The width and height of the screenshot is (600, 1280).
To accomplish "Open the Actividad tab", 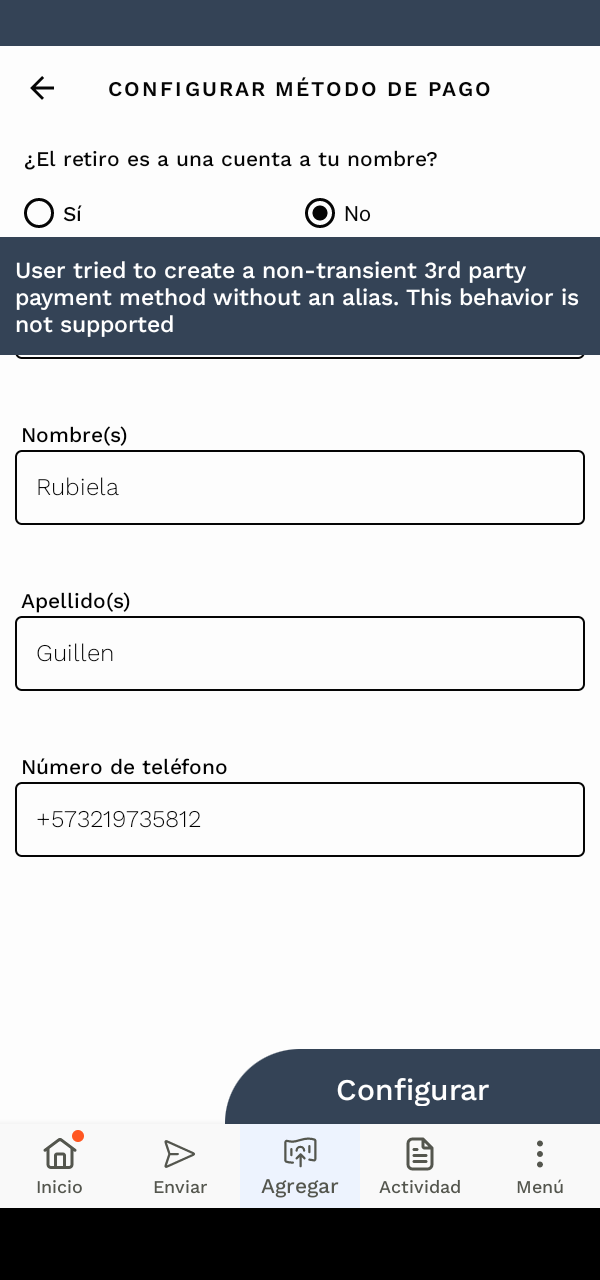I will 420,1166.
